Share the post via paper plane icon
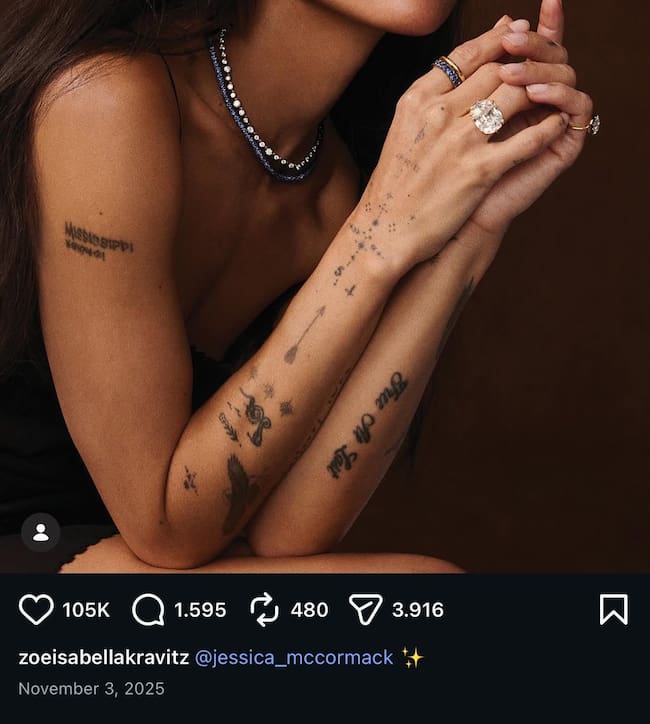650x724 pixels. pos(365,609)
